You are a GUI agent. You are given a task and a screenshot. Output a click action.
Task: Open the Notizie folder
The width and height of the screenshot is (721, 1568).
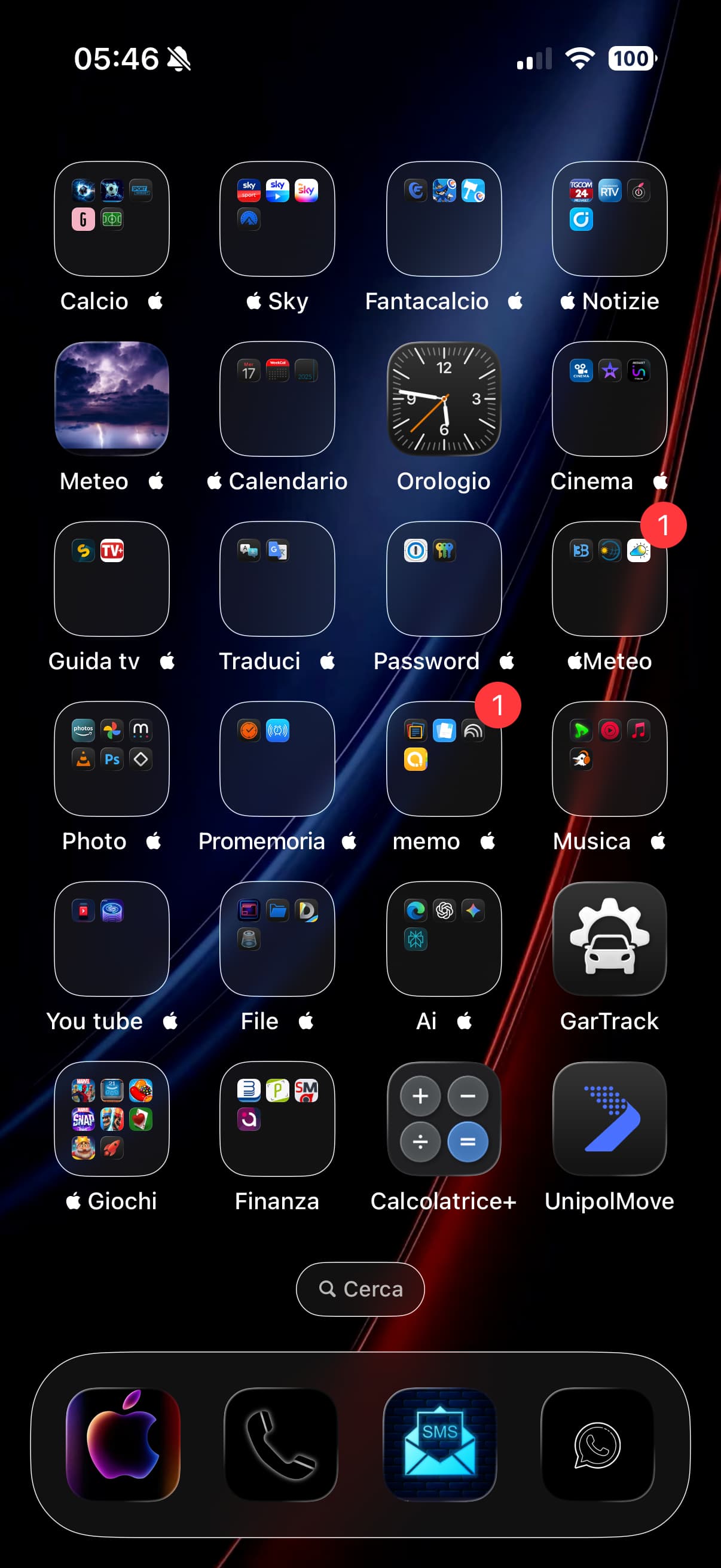(x=609, y=218)
